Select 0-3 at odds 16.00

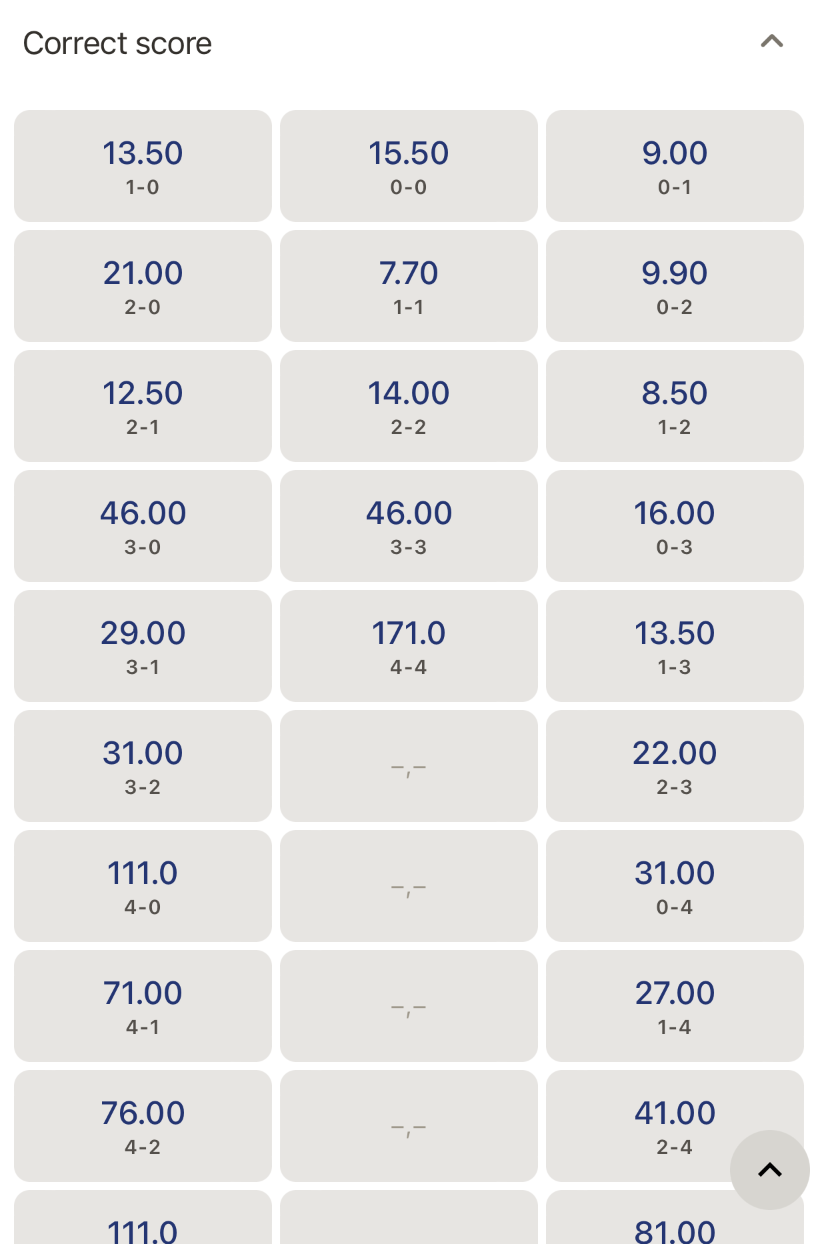(675, 525)
